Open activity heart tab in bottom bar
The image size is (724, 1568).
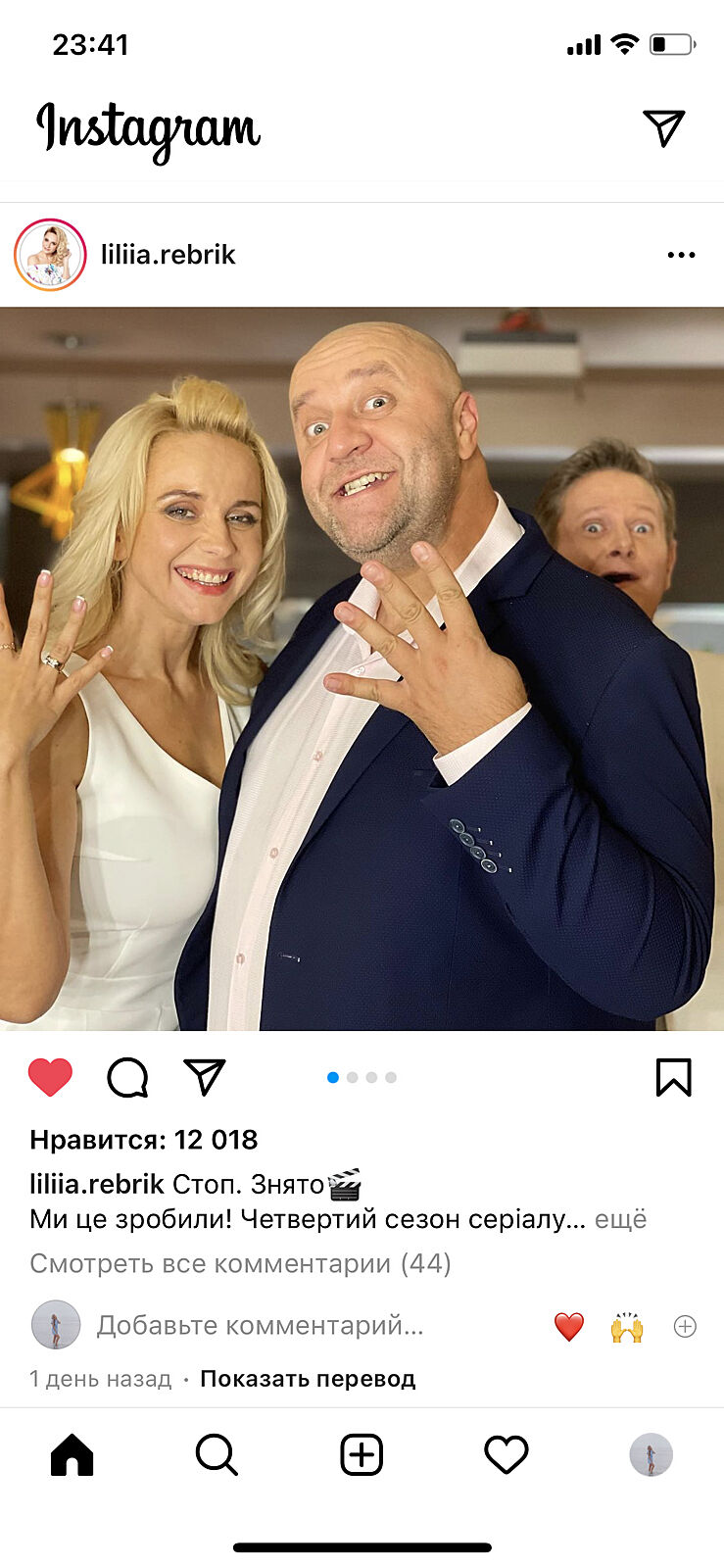pyautogui.click(x=507, y=1455)
